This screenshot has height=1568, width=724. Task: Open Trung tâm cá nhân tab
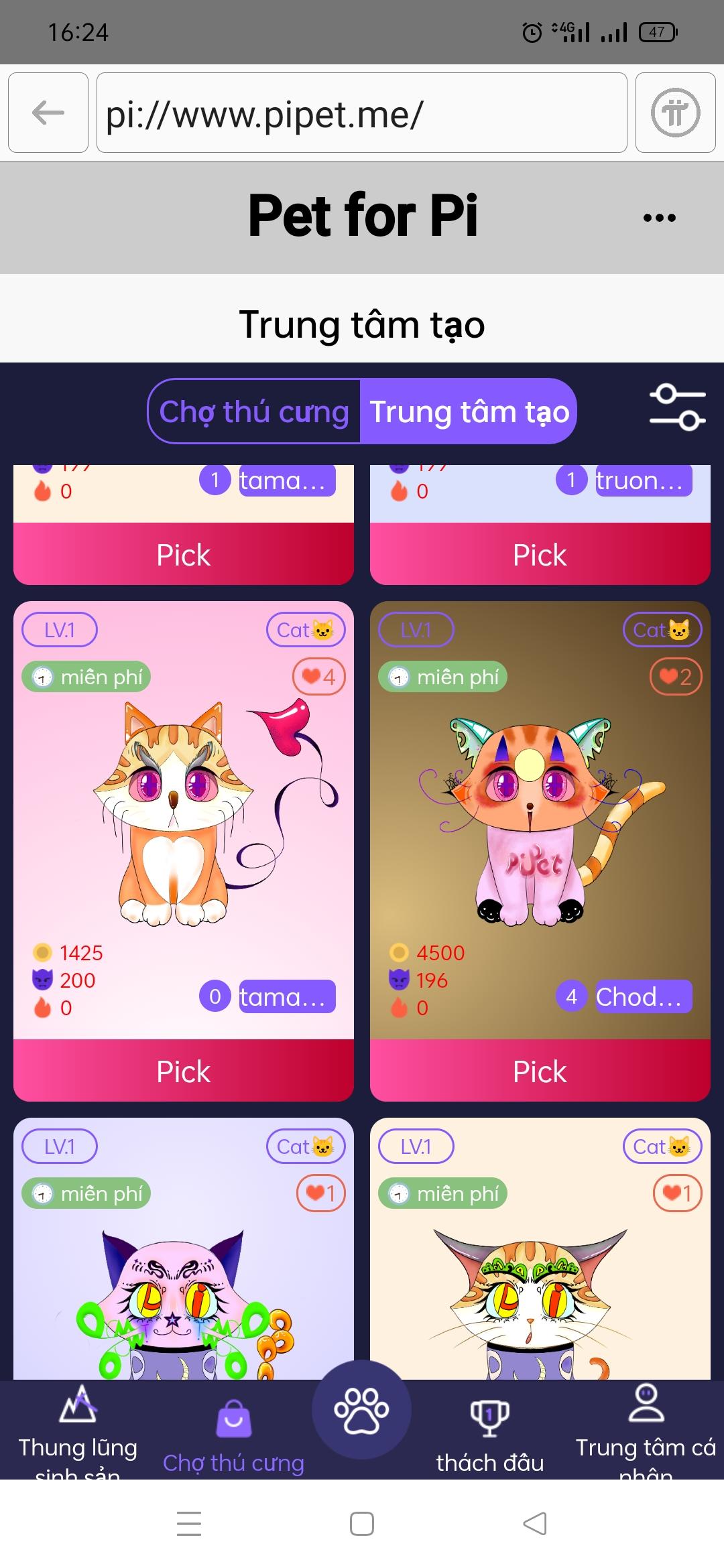click(x=646, y=1430)
